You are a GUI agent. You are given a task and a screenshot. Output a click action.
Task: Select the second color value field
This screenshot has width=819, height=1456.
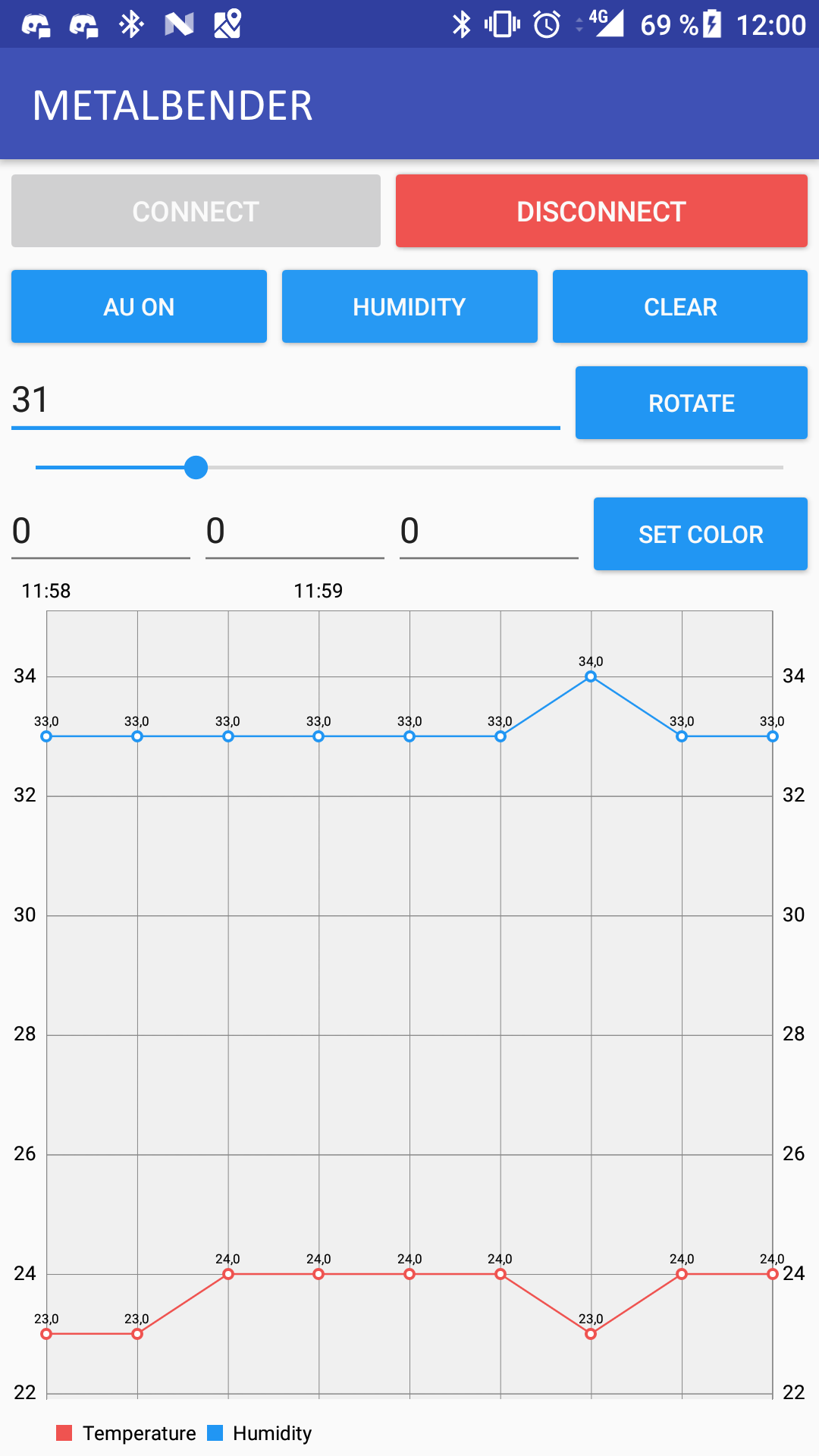(x=294, y=532)
